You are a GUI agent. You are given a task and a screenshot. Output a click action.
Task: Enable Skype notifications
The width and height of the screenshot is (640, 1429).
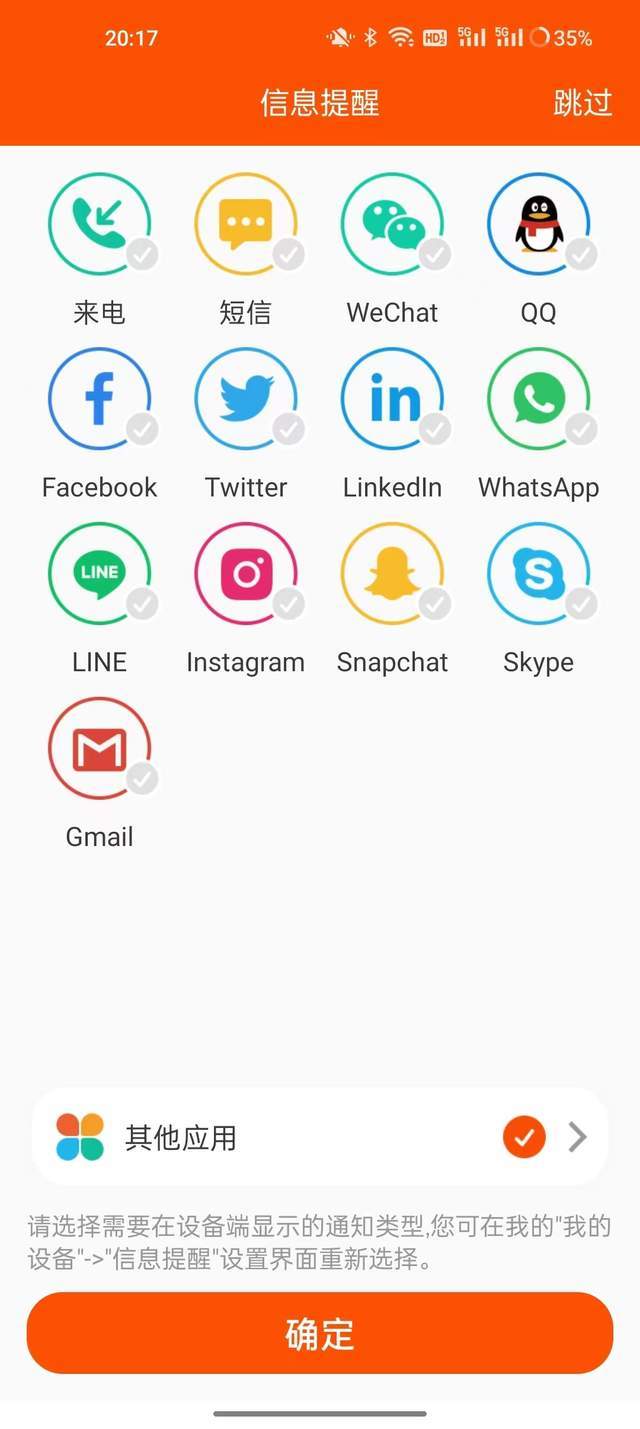click(539, 574)
